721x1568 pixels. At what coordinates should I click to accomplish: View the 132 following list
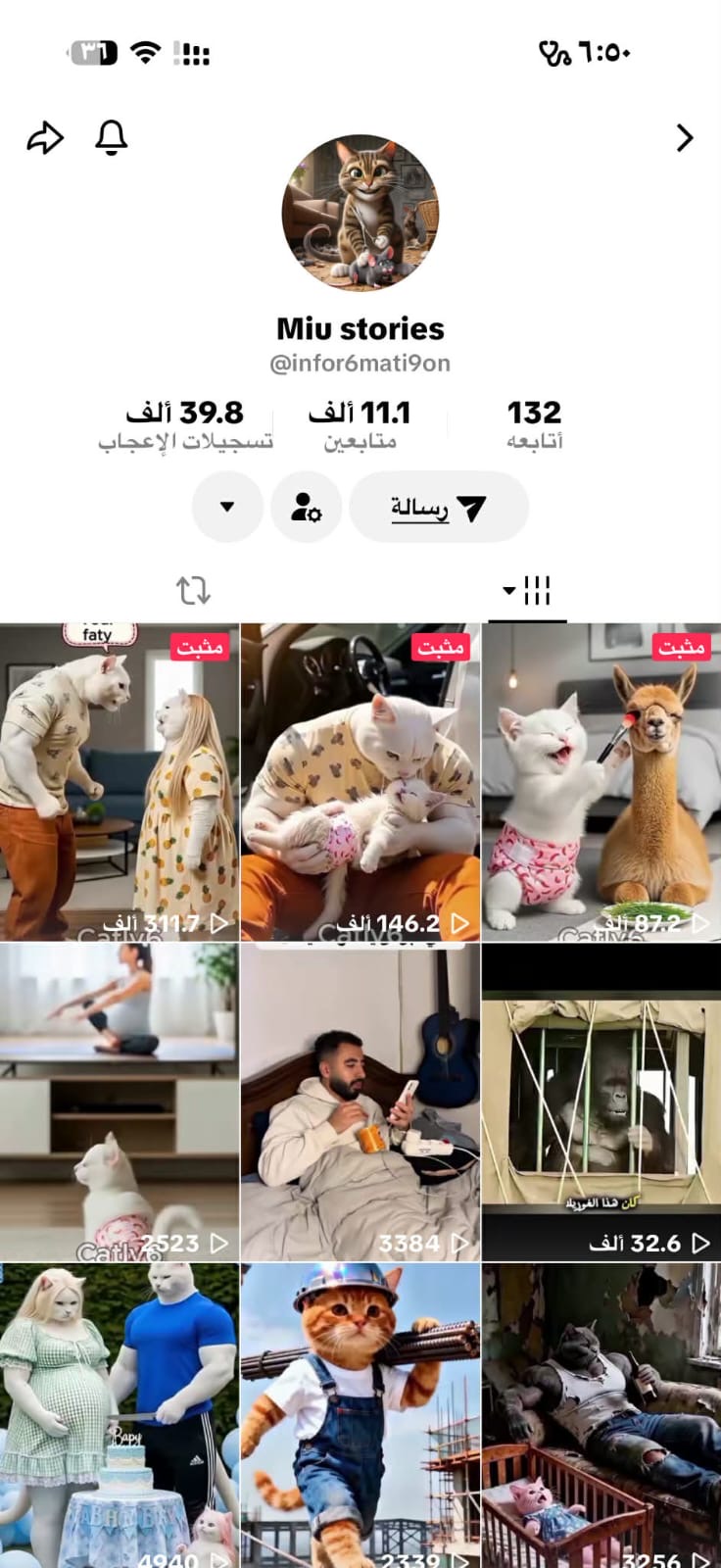coord(534,424)
